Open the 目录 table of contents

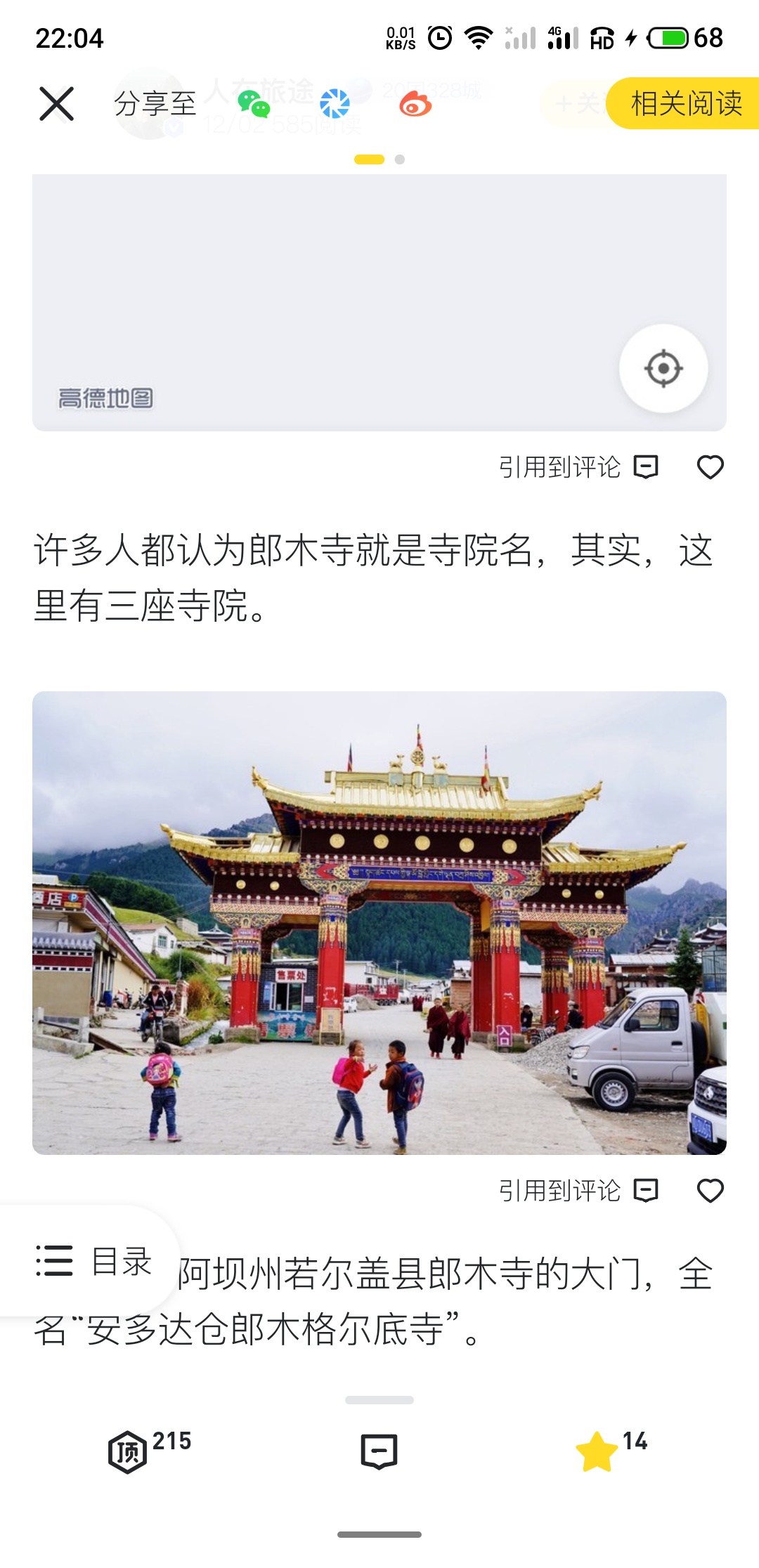click(93, 1261)
